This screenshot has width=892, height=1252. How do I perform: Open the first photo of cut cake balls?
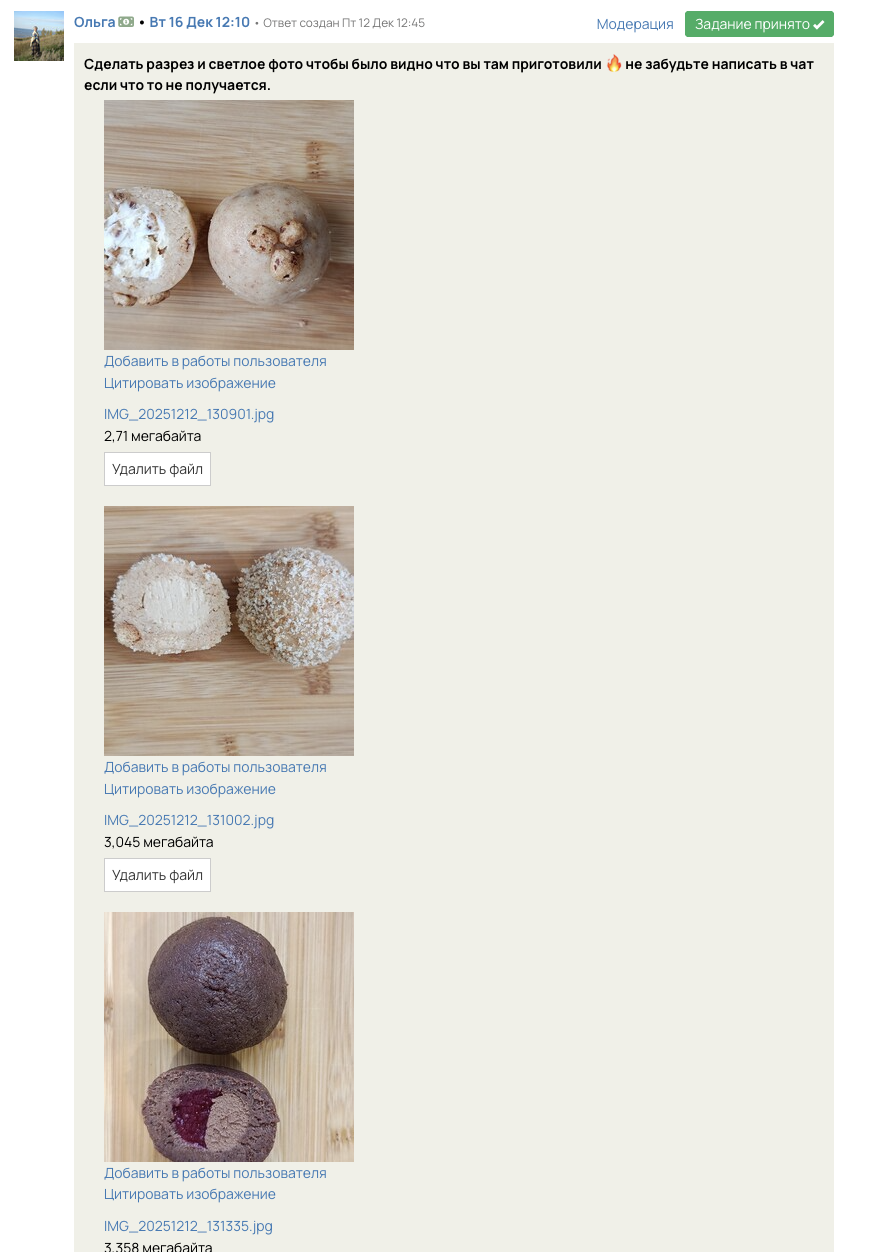tap(229, 225)
